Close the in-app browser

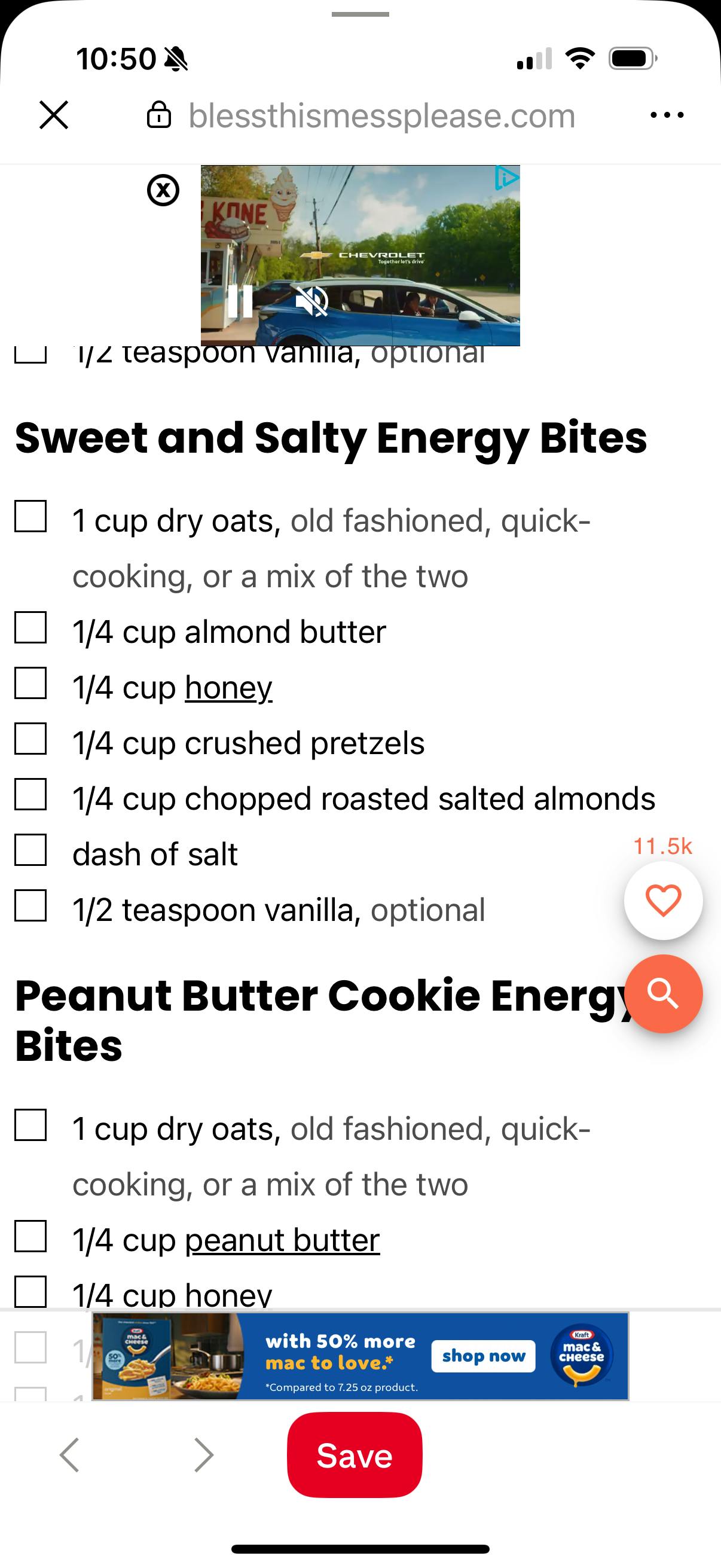[x=54, y=115]
